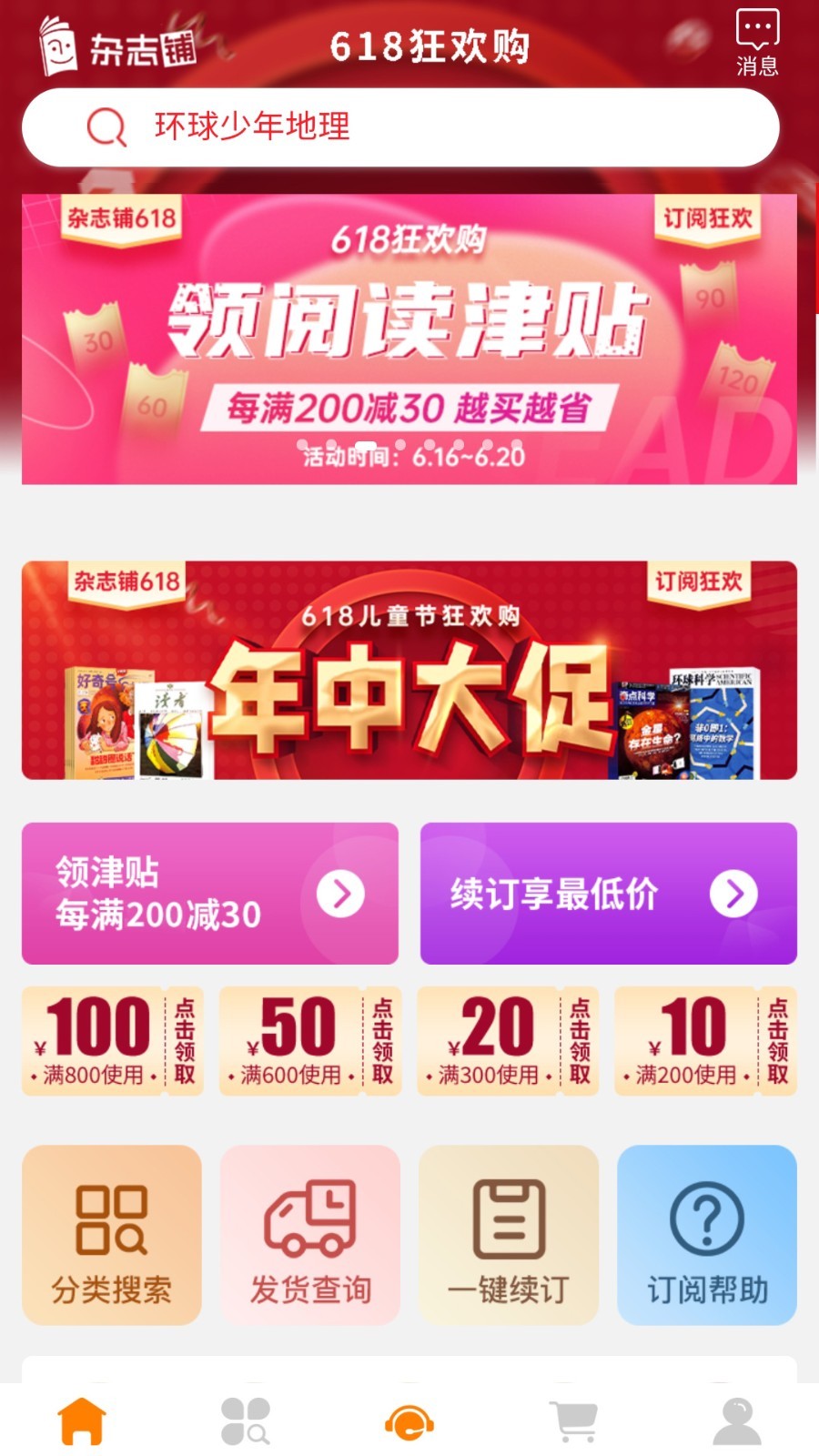Screen dimensions: 819x1456
Task: Claim the ¥10 满200使用 coupon
Action: click(705, 1041)
